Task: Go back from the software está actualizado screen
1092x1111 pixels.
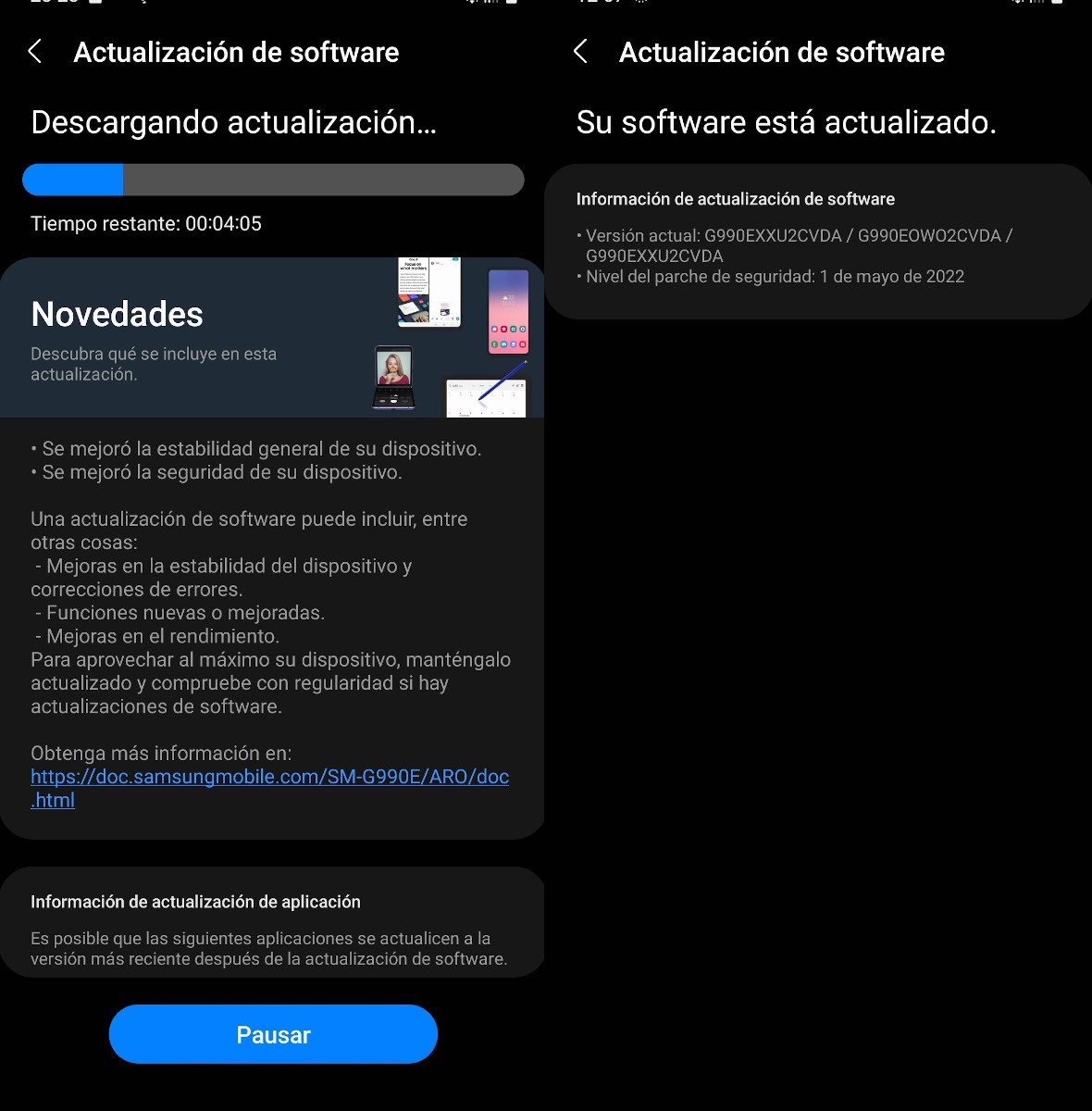Action: point(581,52)
